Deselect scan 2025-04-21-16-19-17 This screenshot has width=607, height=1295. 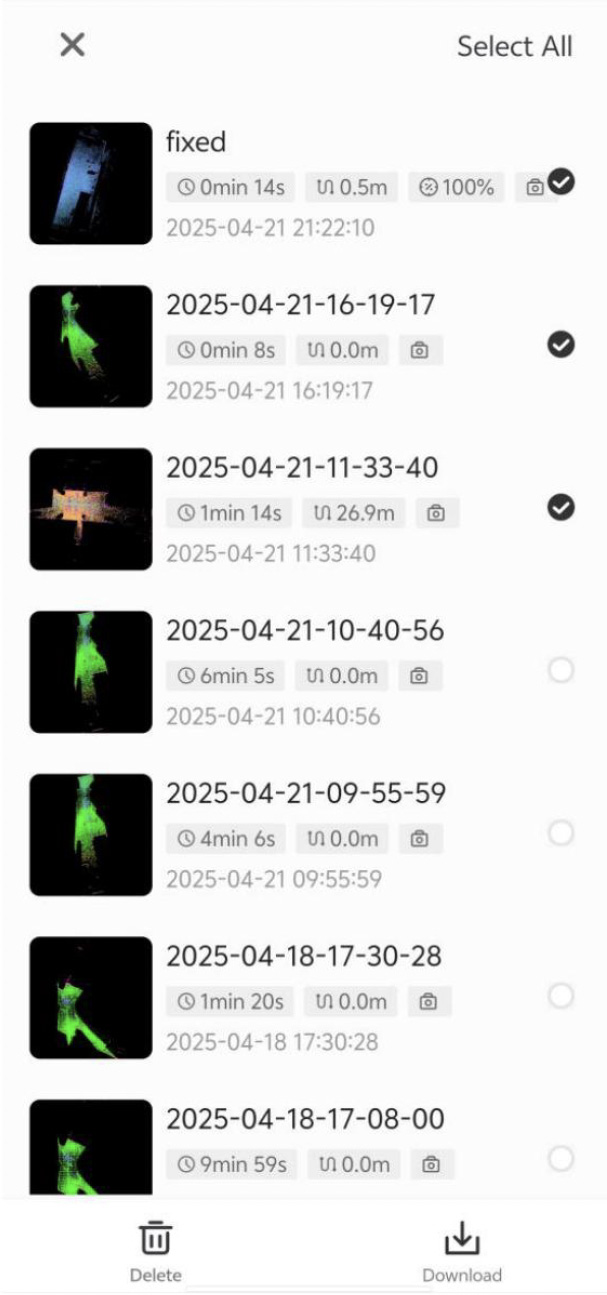(x=561, y=345)
